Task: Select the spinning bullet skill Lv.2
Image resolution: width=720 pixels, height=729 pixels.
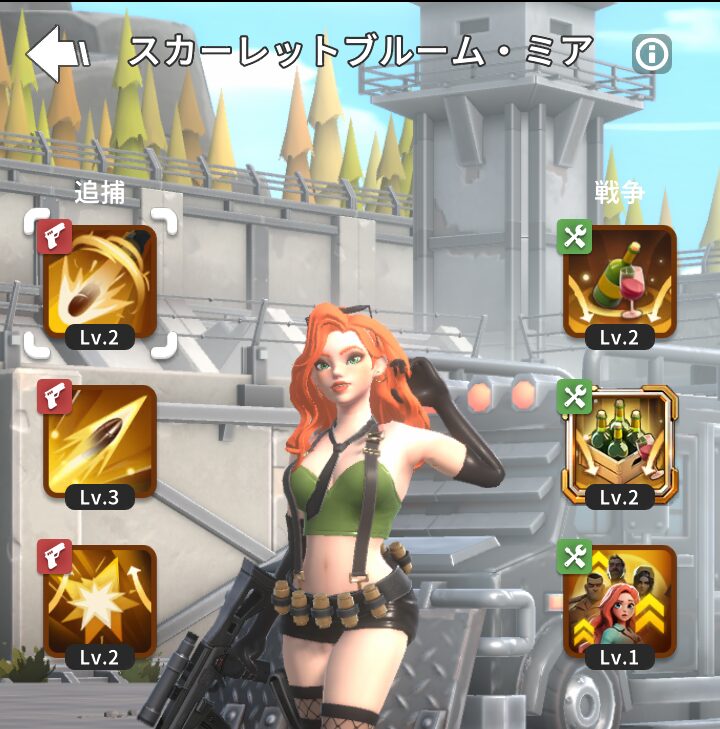Action: (x=100, y=284)
